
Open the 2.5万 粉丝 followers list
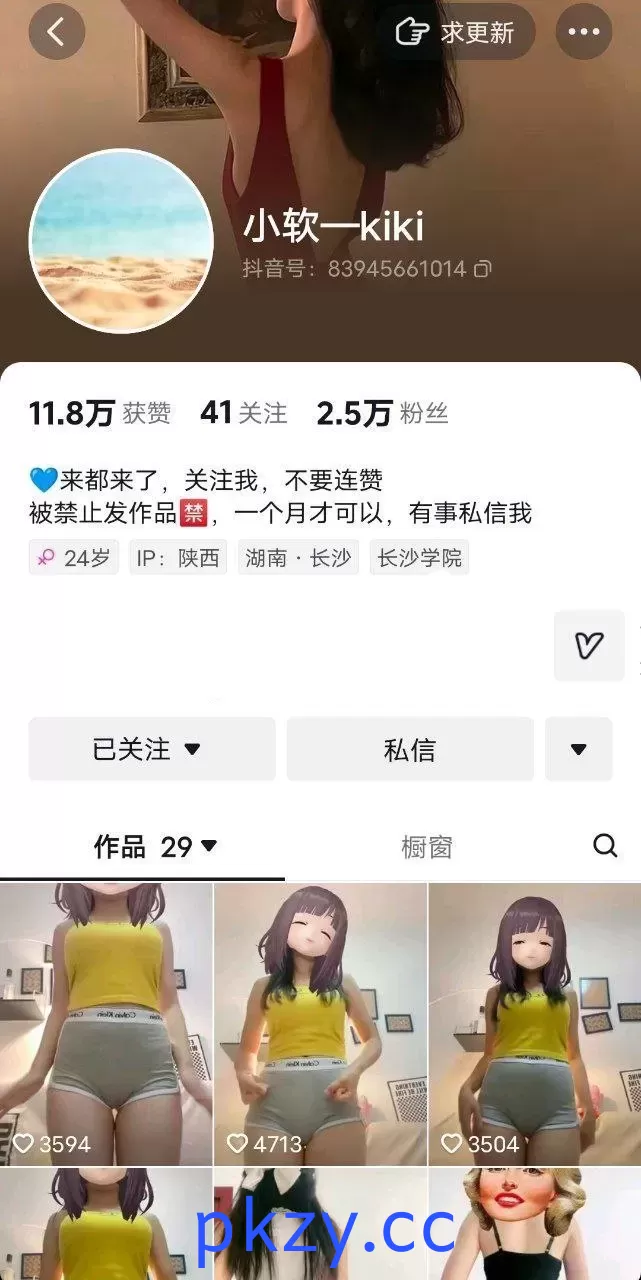[x=382, y=413]
